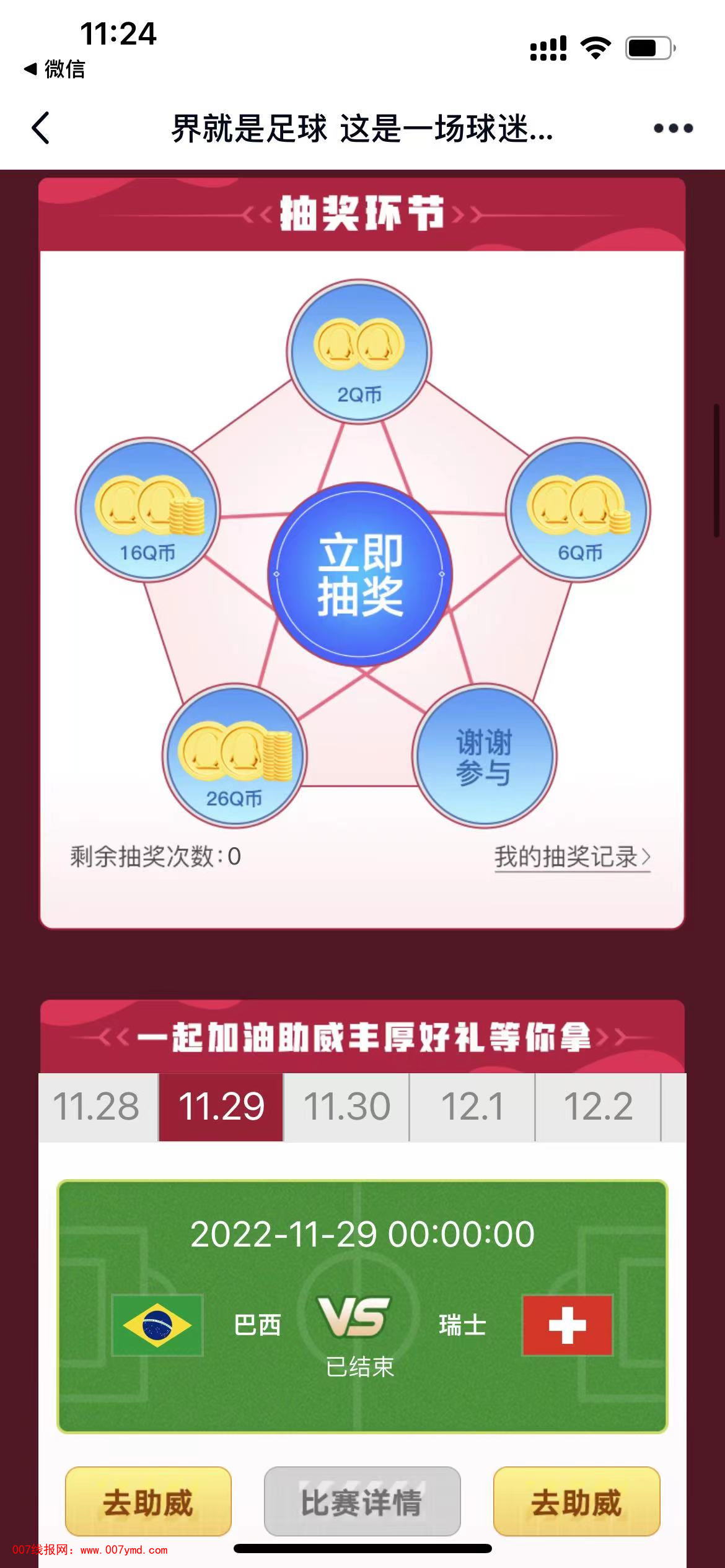Open the 12.1 date tab
725x1568 pixels.
pyautogui.click(x=472, y=1107)
